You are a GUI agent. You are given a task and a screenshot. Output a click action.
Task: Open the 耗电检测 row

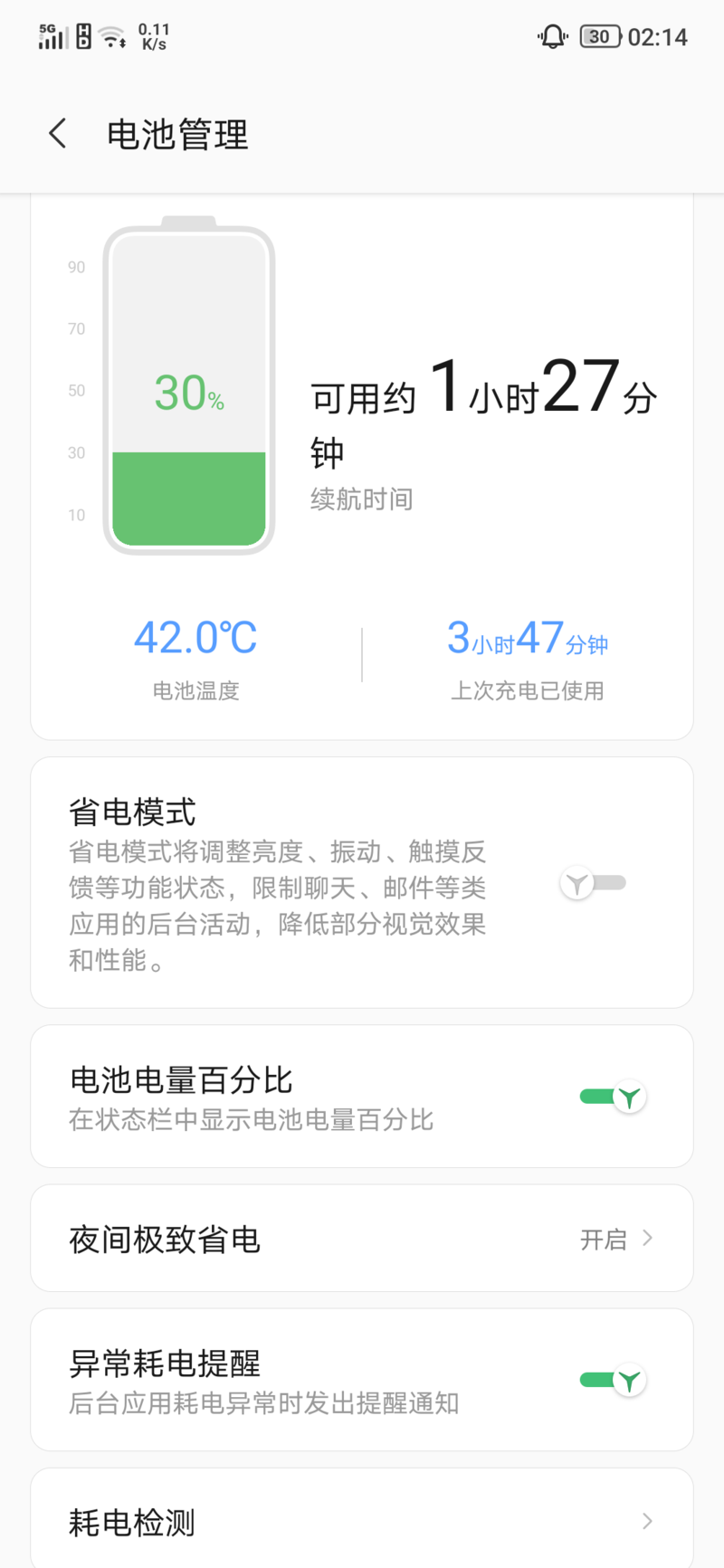coord(362,1522)
